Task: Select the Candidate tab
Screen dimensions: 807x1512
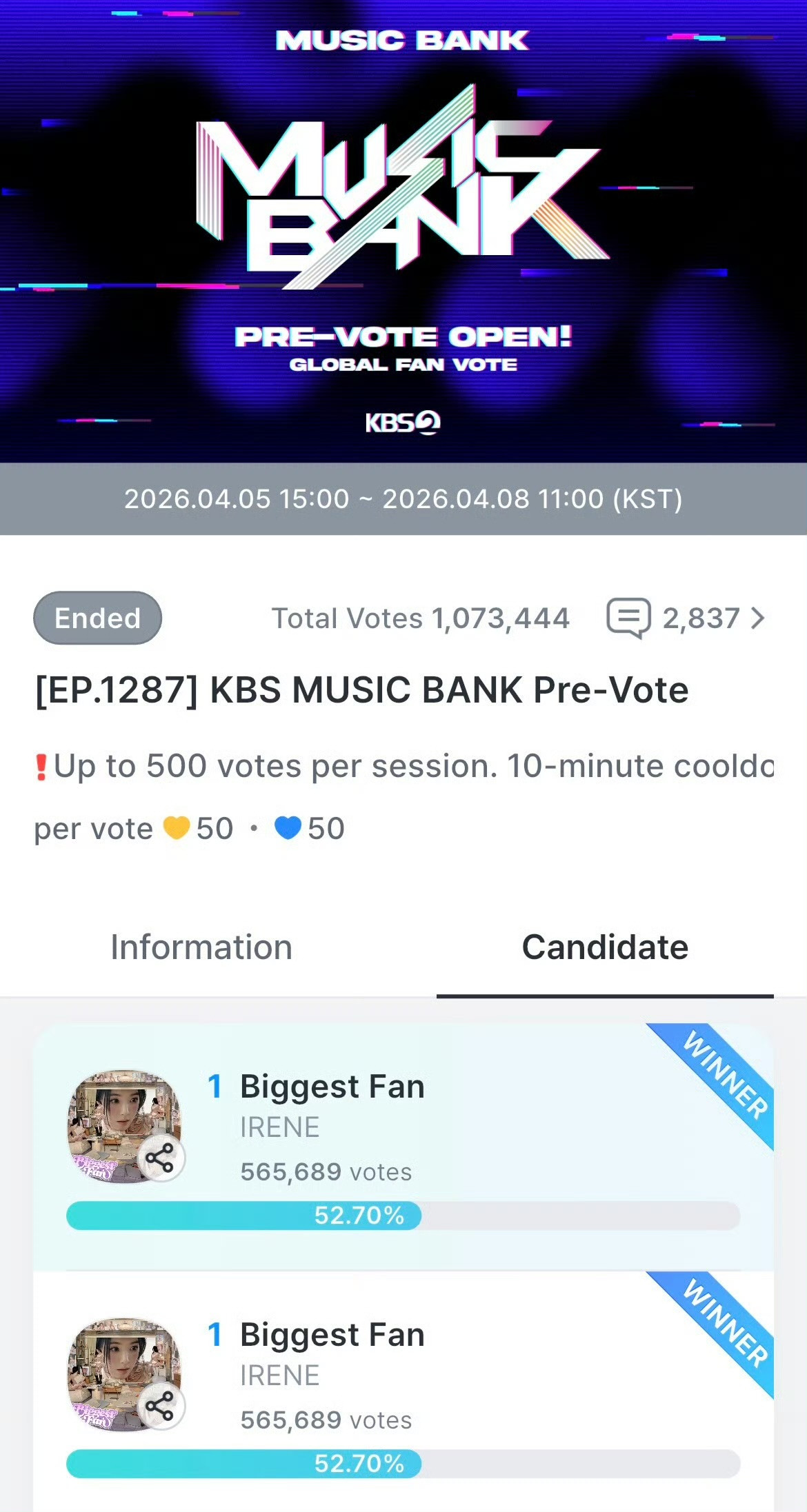Action: tap(605, 947)
